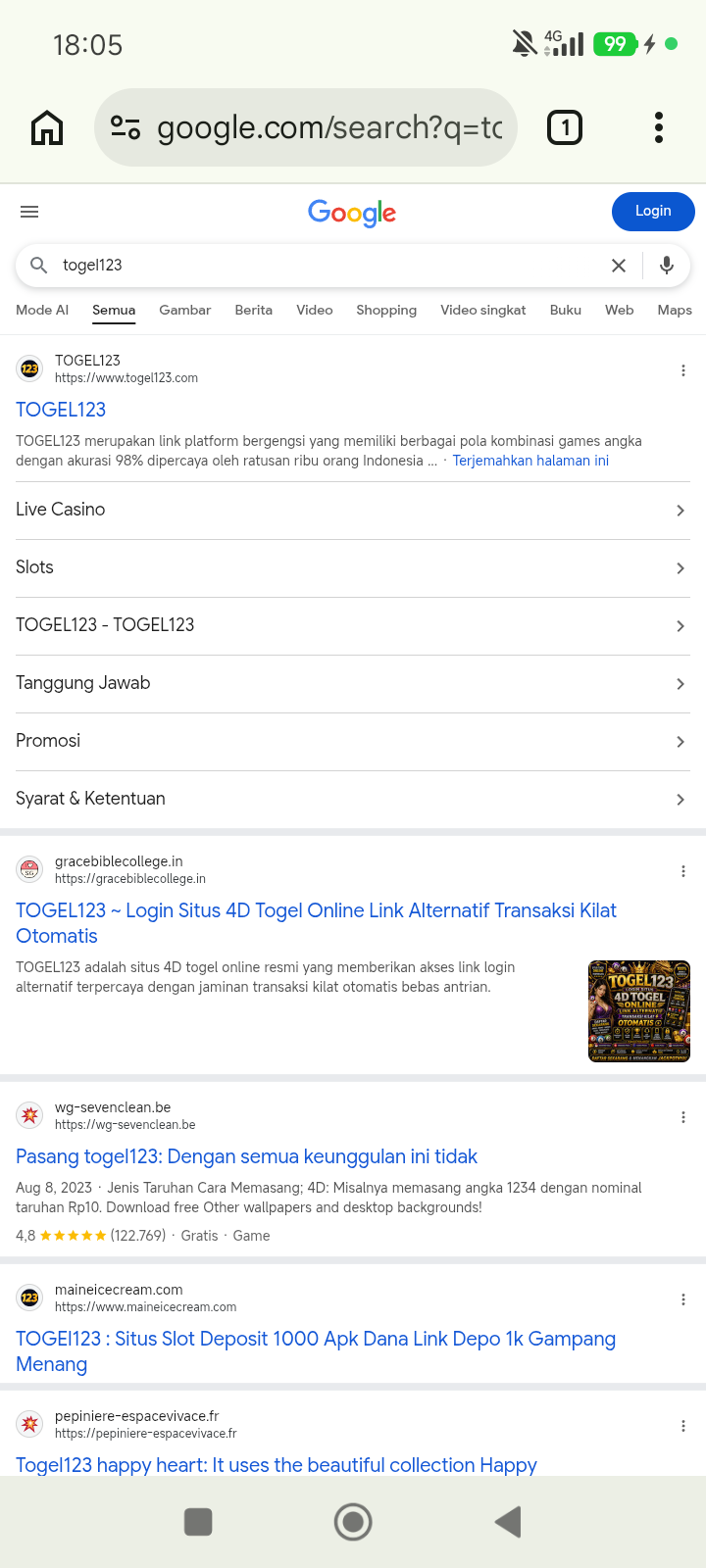
Task: Switch to the Gambar tab
Action: (x=185, y=310)
